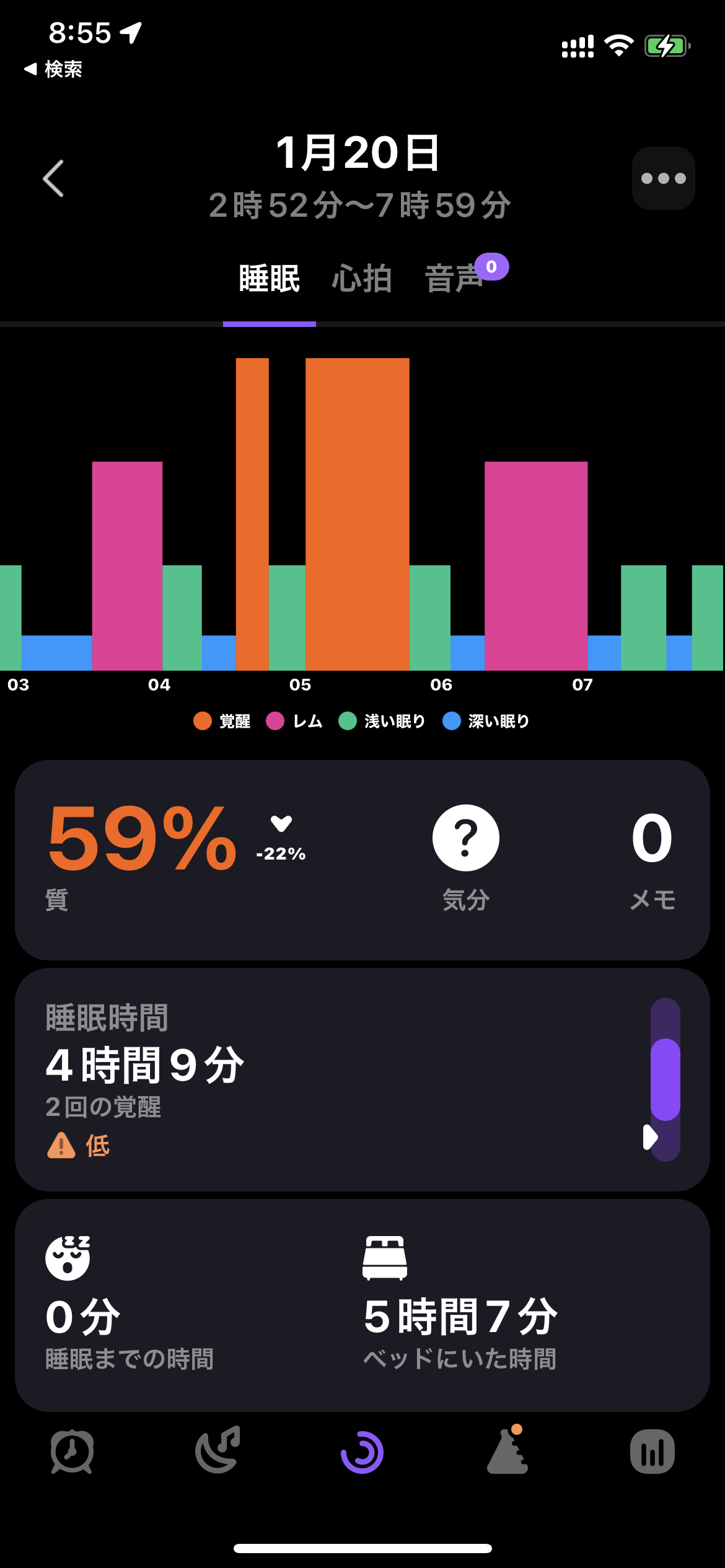
Task: Open the メモ notes counter
Action: pyautogui.click(x=652, y=859)
